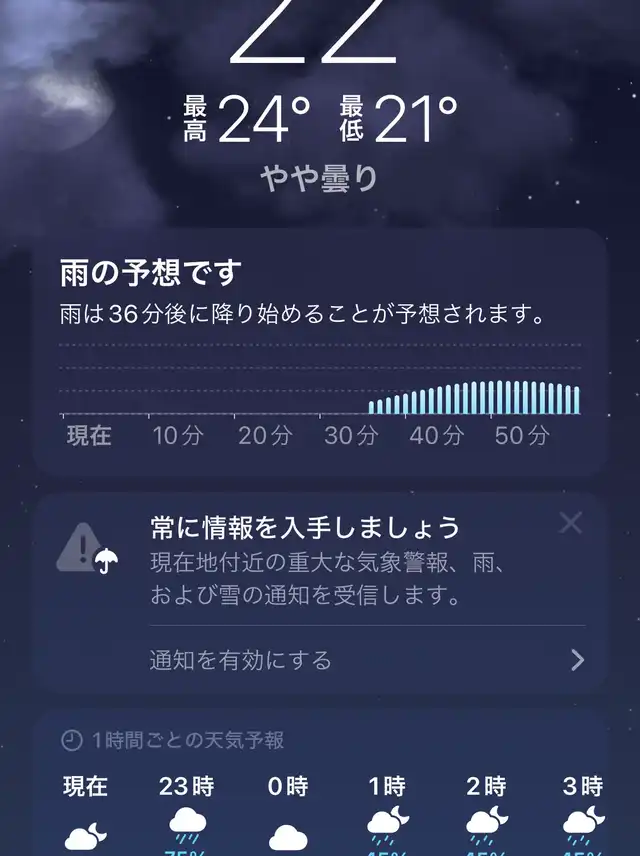Open the 1時間ごとの天気予報 hourly forecast card
640x856 pixels.
320,783
